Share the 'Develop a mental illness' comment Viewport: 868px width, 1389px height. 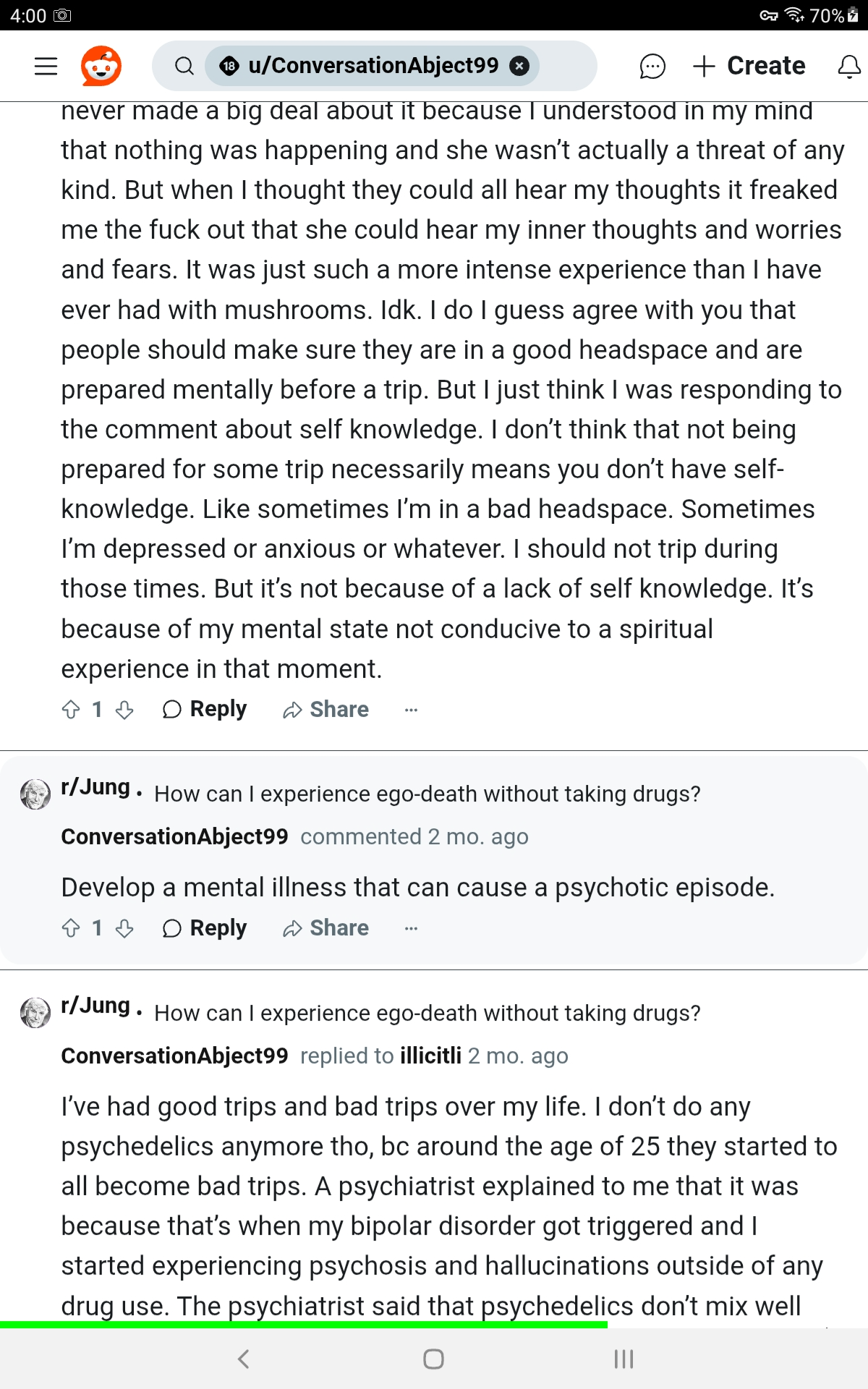click(325, 928)
